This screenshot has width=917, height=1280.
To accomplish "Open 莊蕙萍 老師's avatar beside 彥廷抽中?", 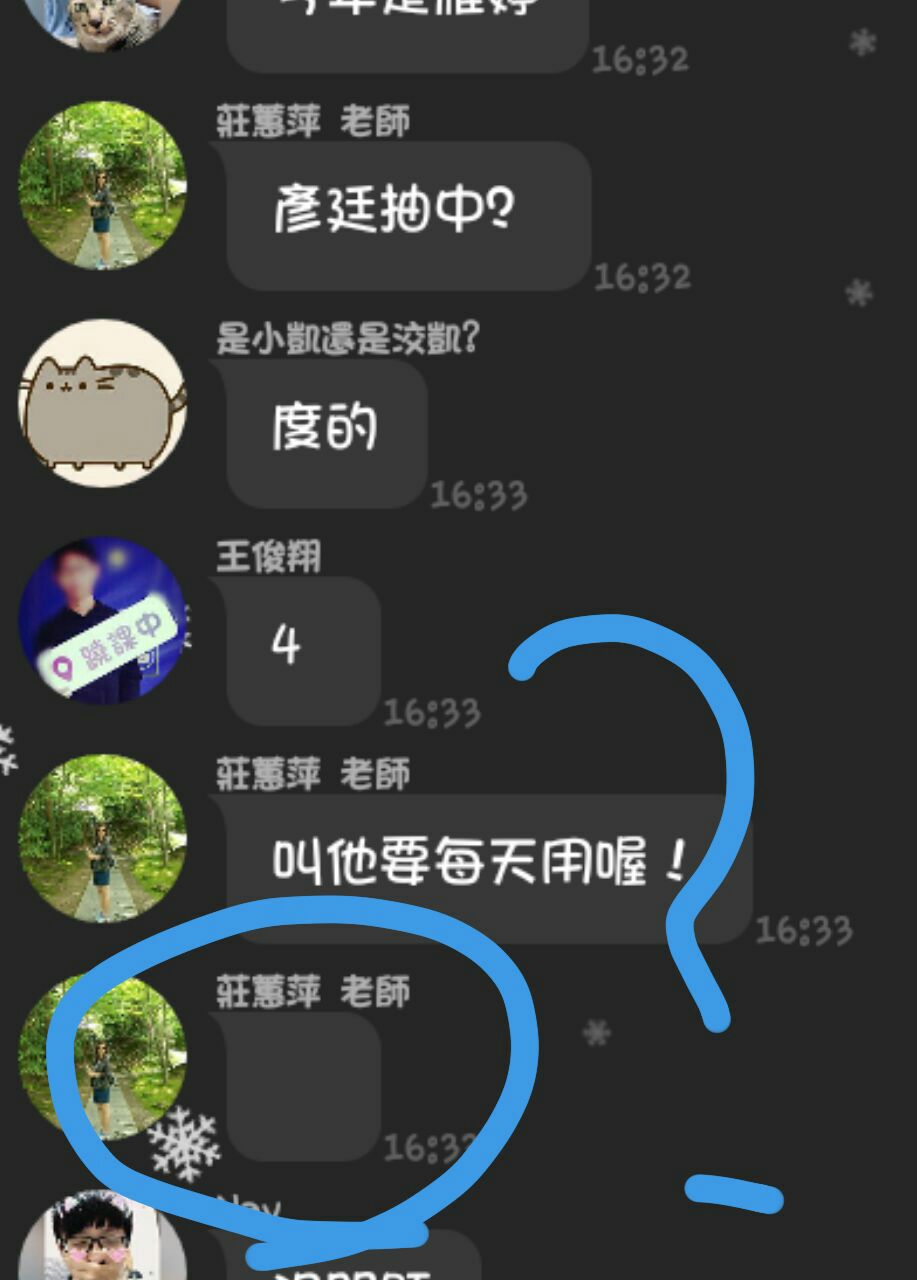I will click(x=102, y=185).
